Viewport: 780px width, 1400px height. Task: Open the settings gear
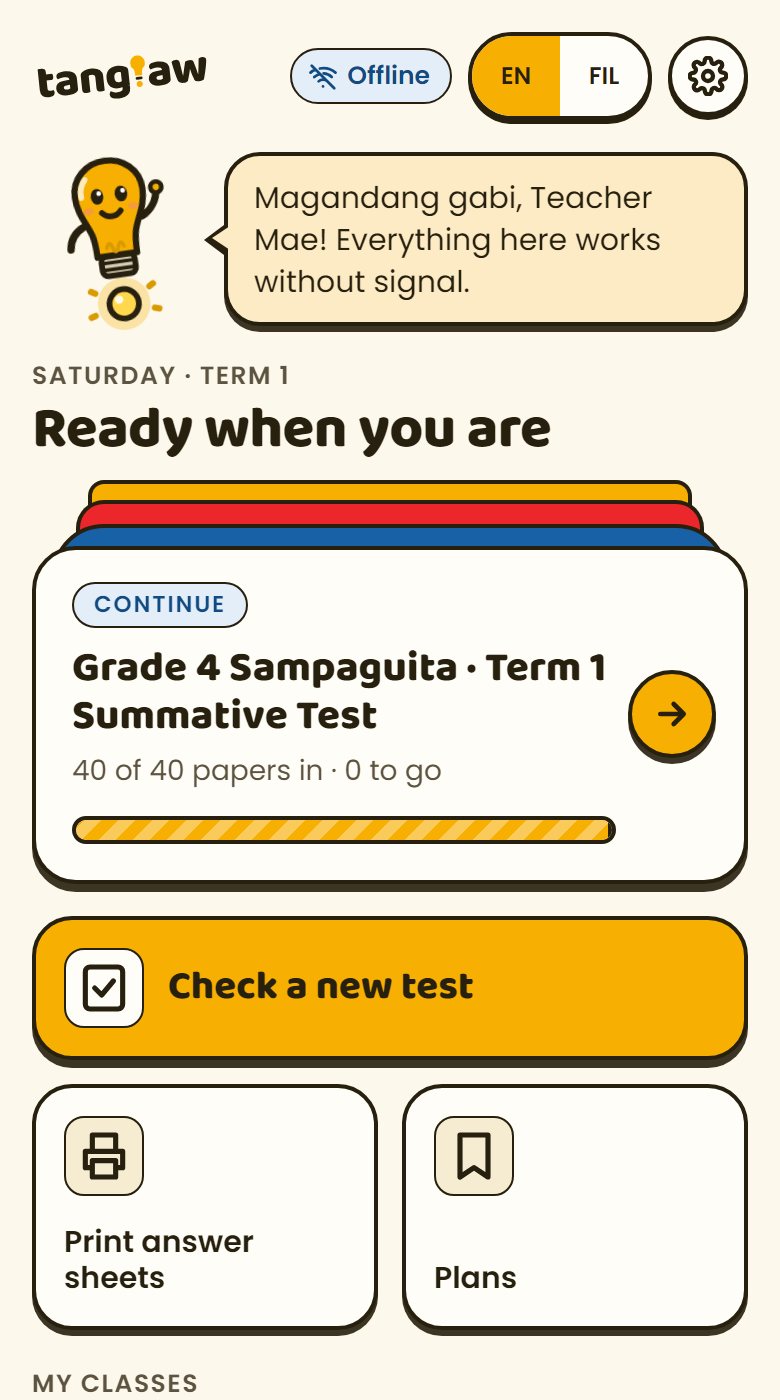[x=708, y=76]
